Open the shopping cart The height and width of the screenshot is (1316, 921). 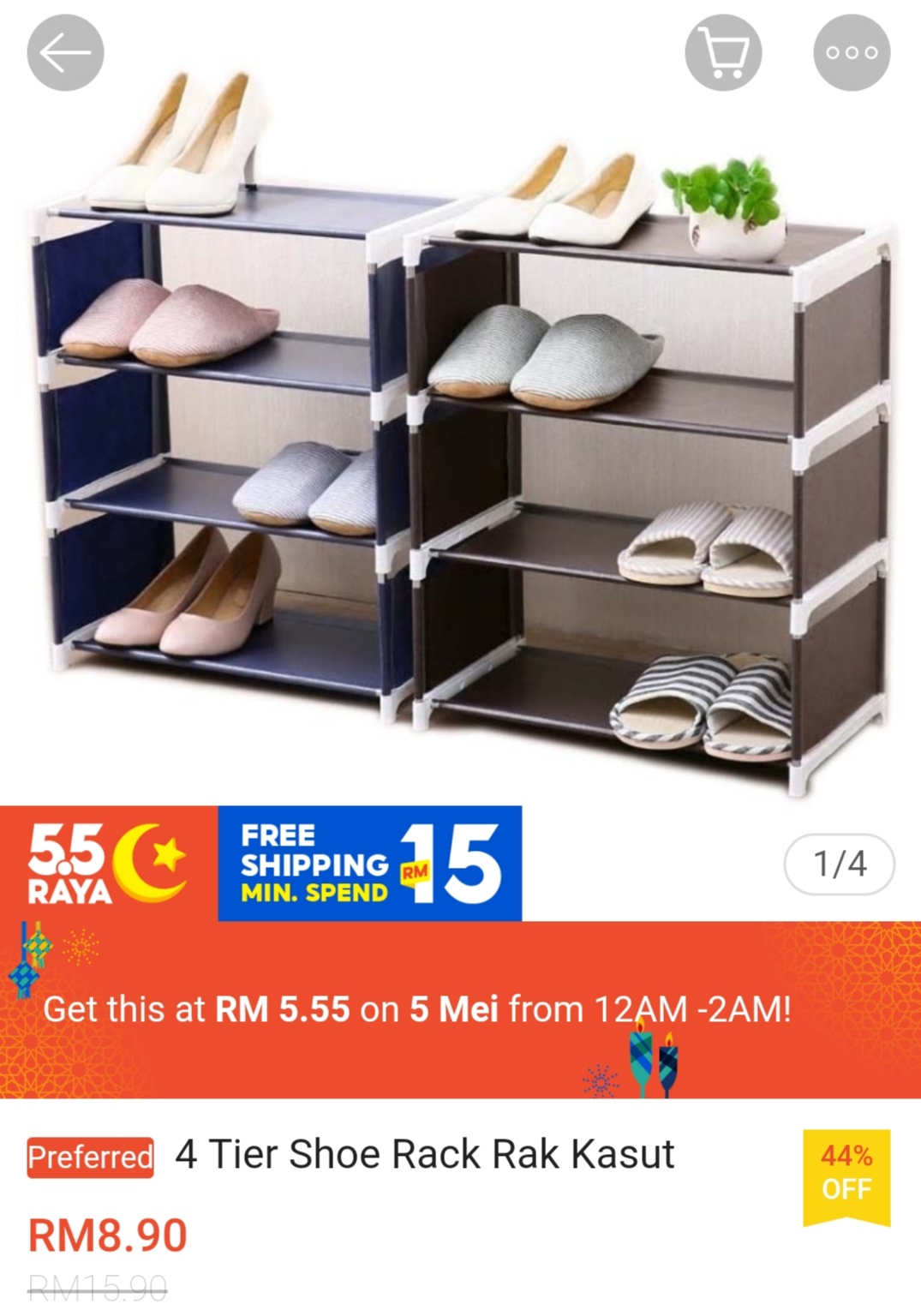click(x=723, y=53)
